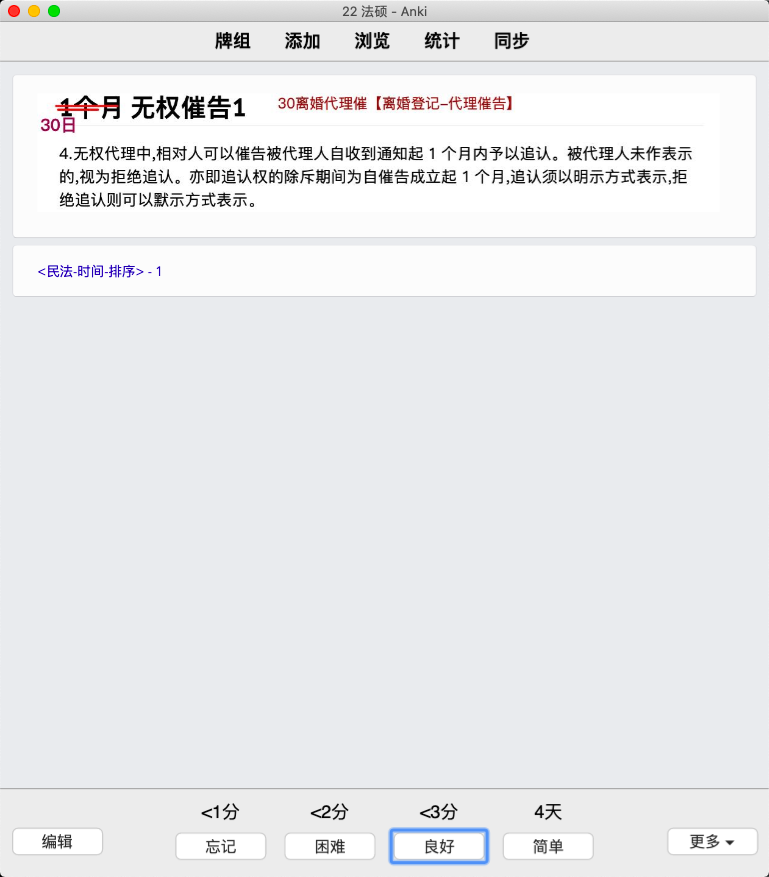The width and height of the screenshot is (769, 877).
Task: Rate the card as 简单
Action: [548, 846]
